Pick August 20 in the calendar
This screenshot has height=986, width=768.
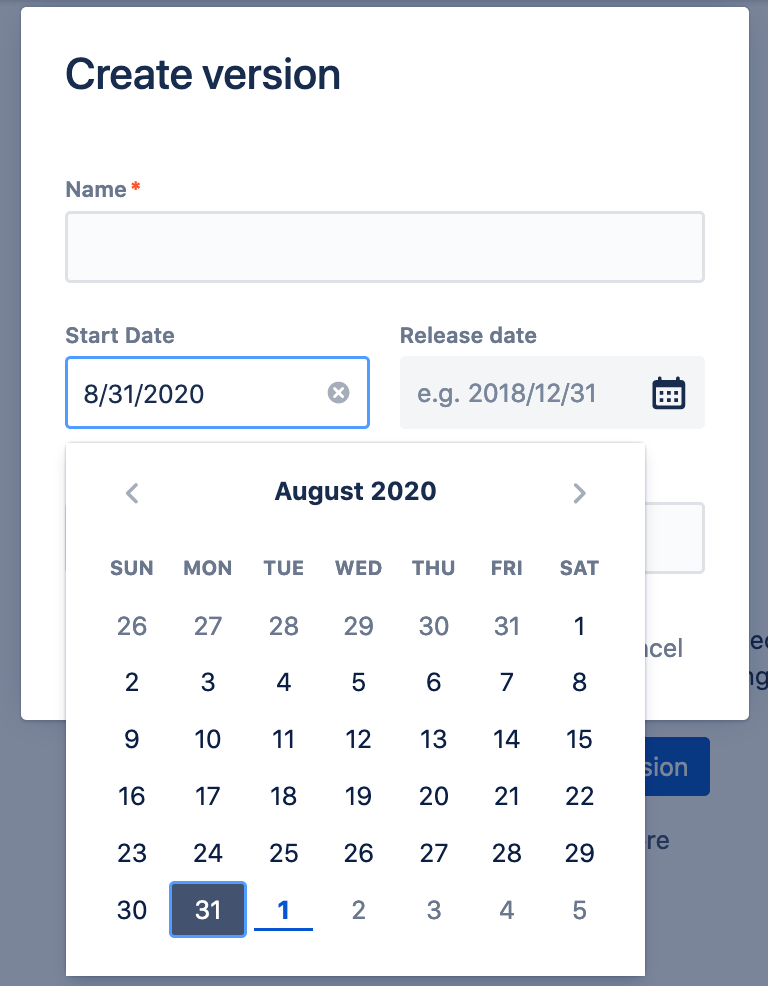tap(433, 797)
